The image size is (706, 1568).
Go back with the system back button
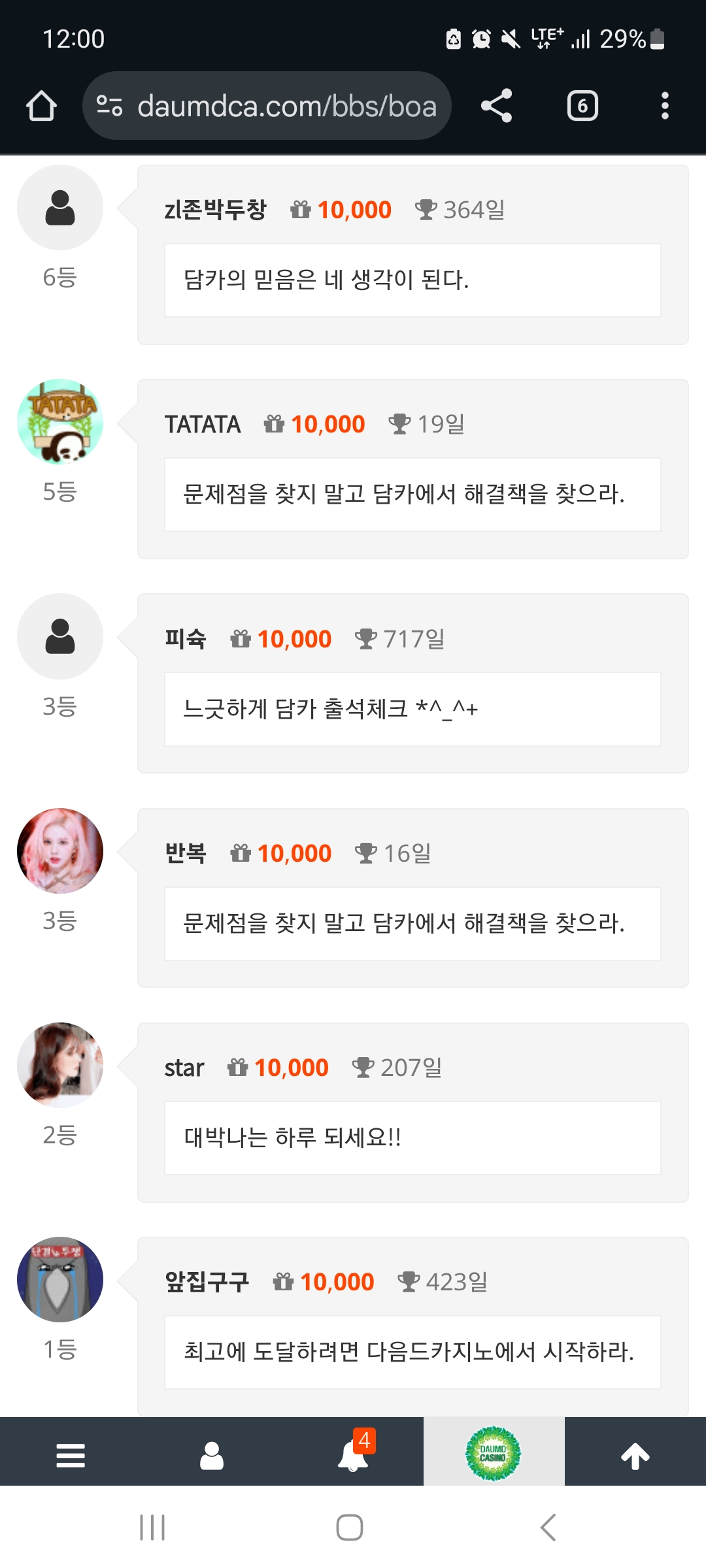pos(548,1527)
